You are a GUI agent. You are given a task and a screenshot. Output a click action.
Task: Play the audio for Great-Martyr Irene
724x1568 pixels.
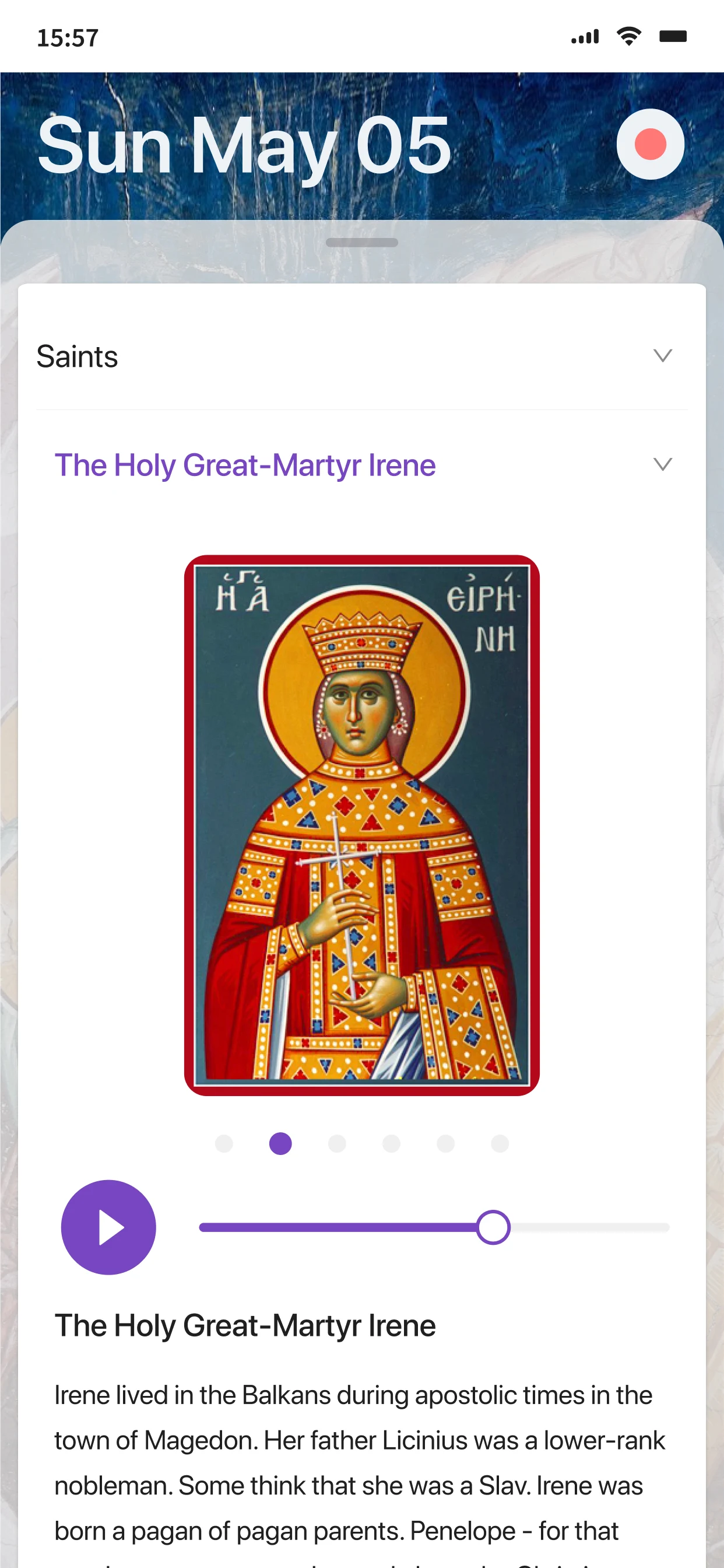(108, 1227)
